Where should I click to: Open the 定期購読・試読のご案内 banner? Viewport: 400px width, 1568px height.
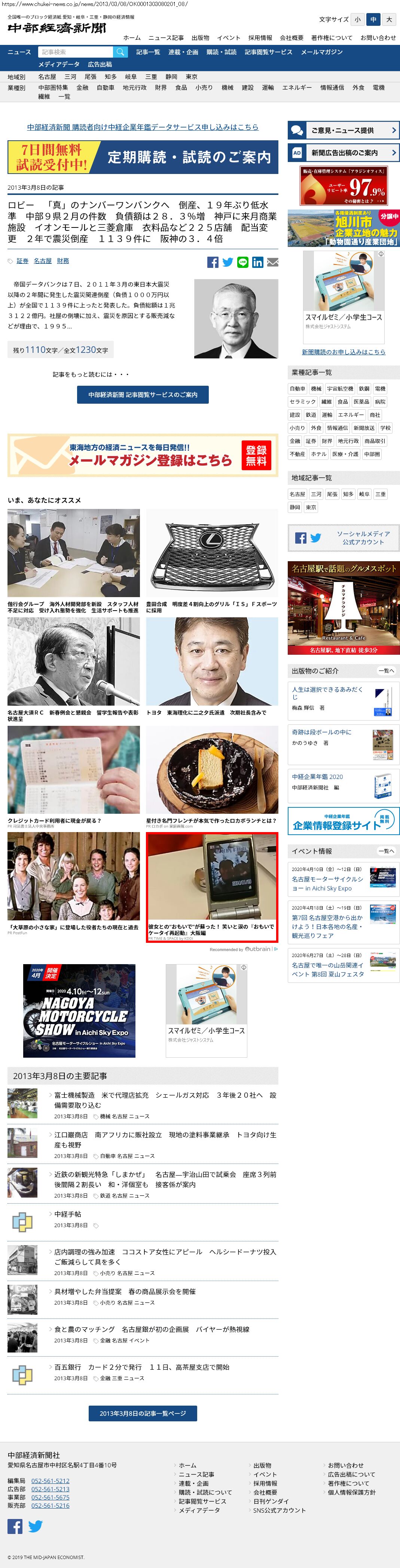143,157
